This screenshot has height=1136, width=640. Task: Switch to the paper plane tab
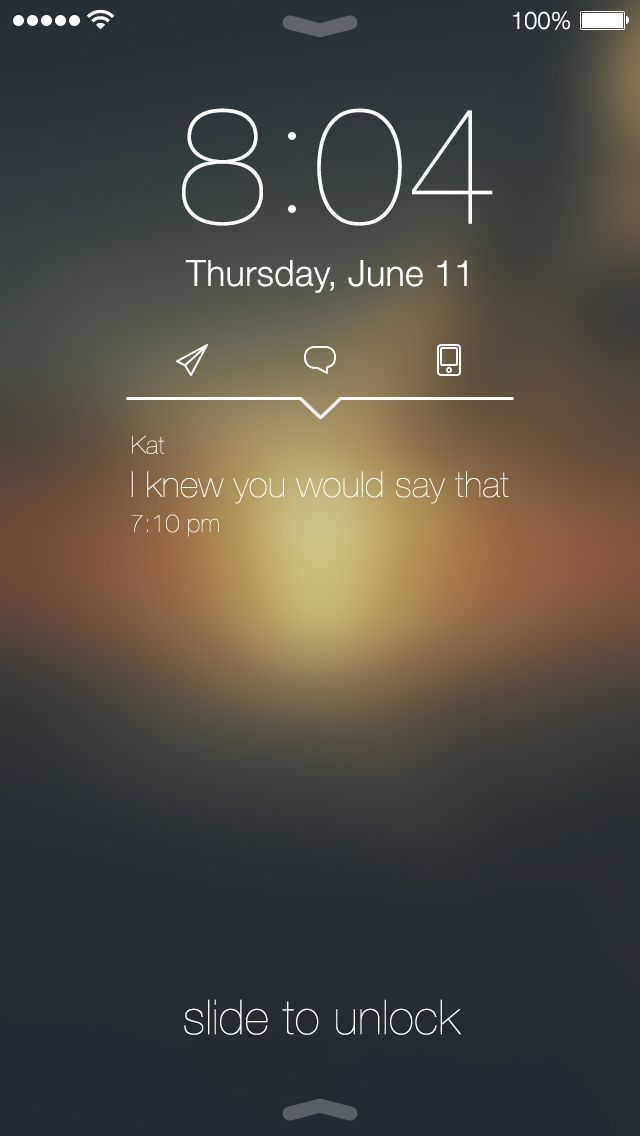[191, 360]
